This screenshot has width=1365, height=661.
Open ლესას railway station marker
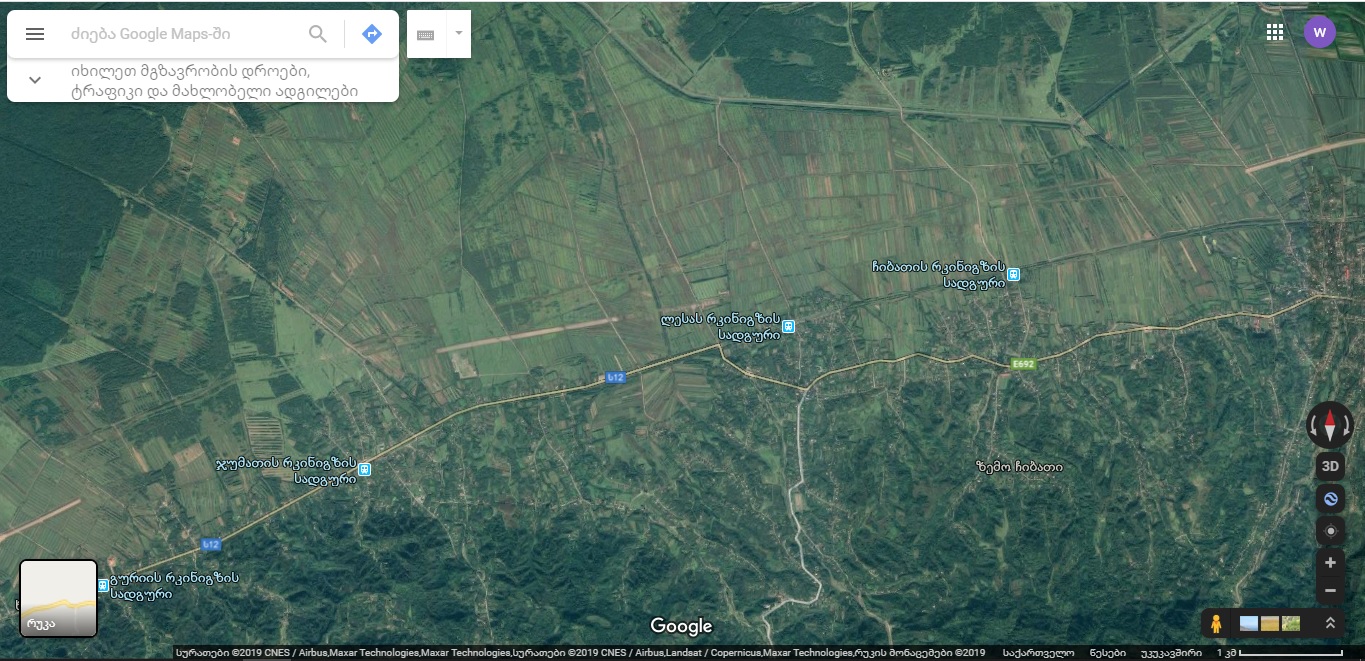coord(788,326)
